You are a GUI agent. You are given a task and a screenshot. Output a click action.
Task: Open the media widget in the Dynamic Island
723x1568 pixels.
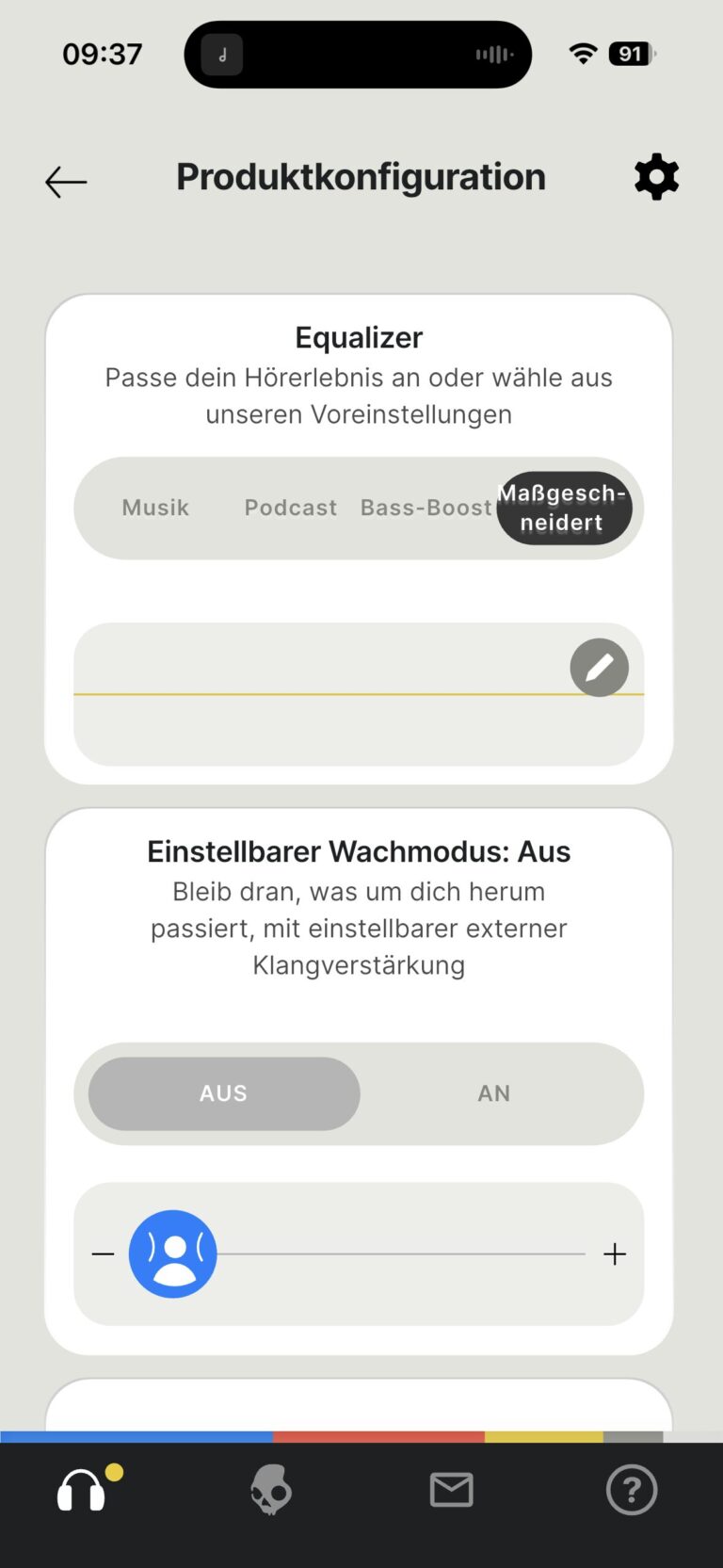pyautogui.click(x=358, y=54)
